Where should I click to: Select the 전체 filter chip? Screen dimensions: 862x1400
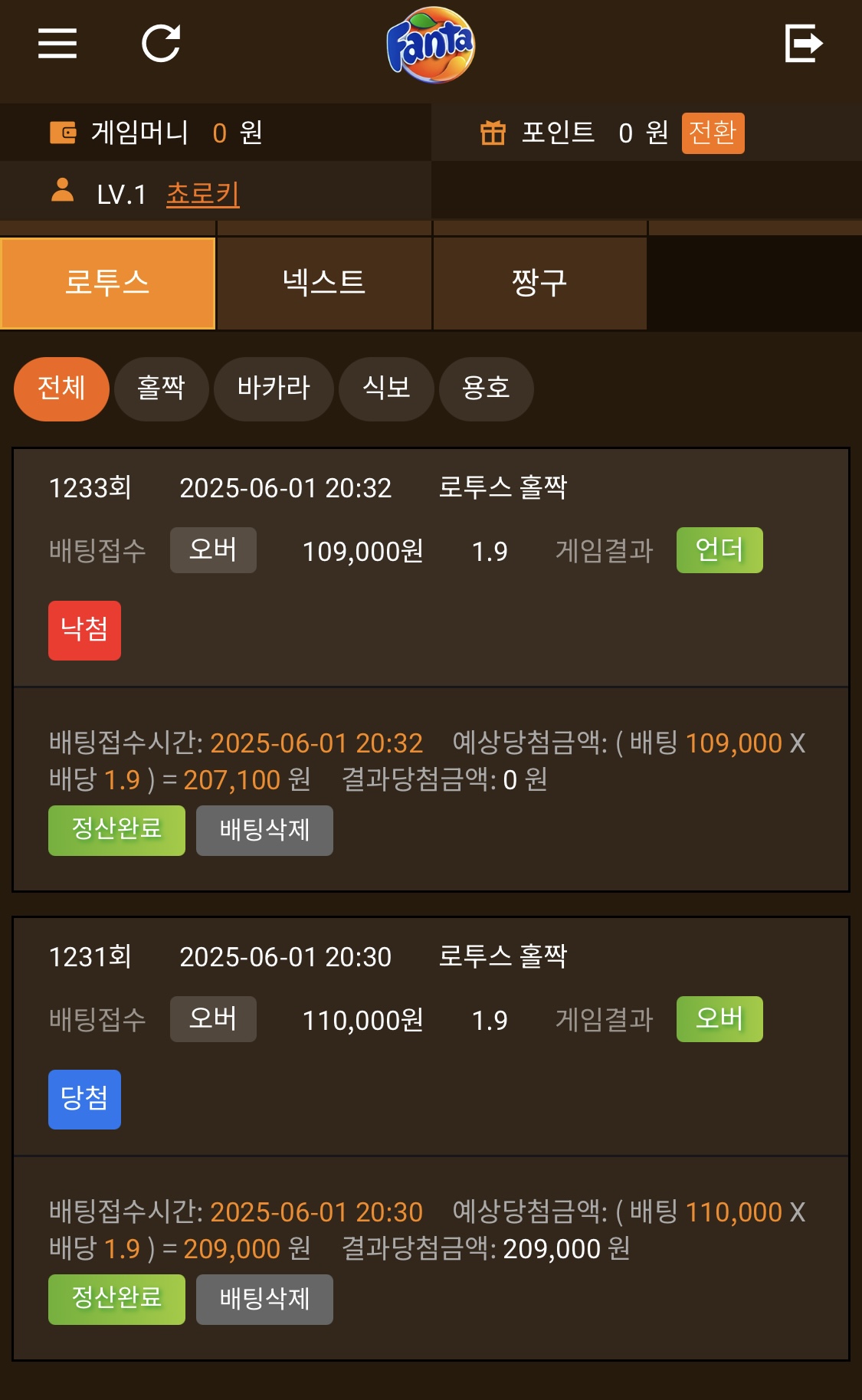coord(61,389)
